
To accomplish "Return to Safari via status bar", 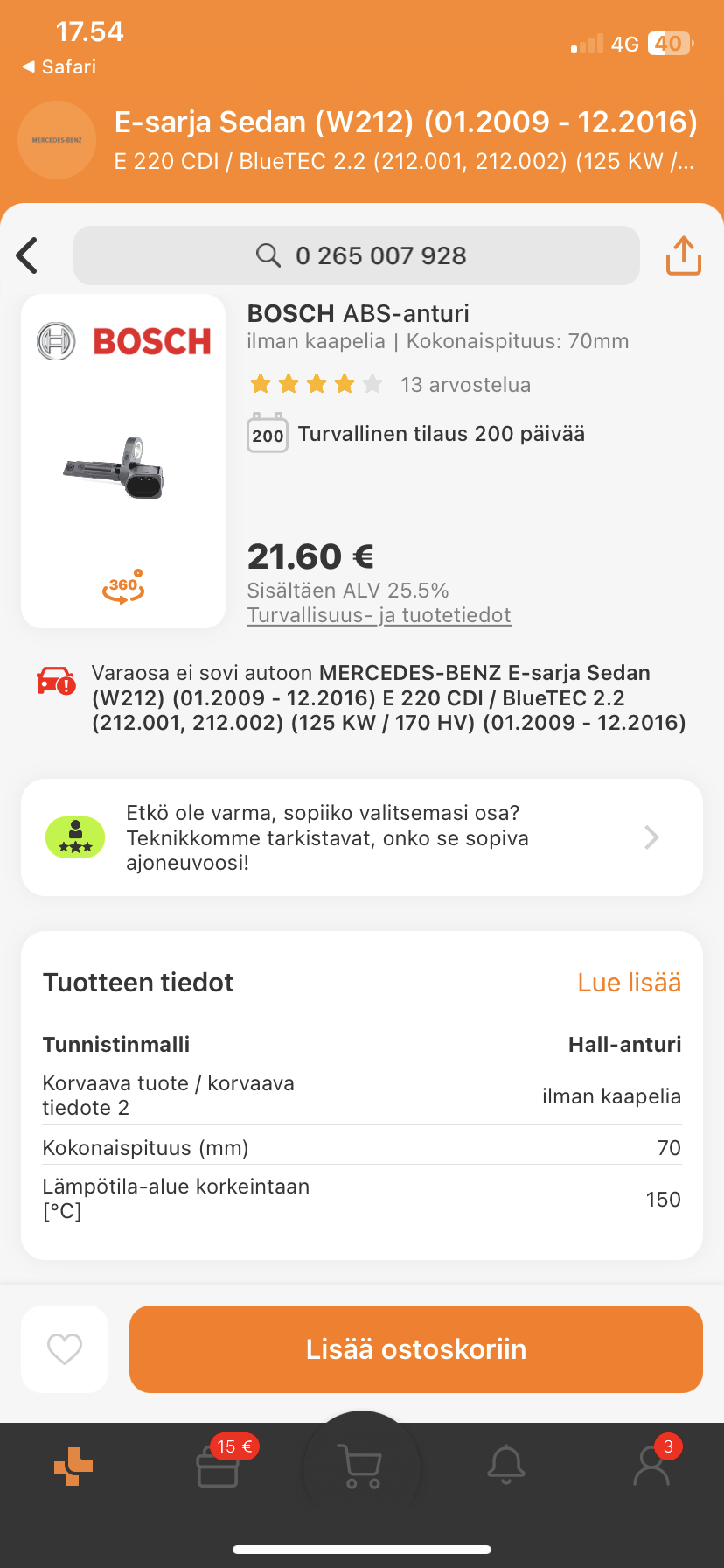I will coord(59,66).
